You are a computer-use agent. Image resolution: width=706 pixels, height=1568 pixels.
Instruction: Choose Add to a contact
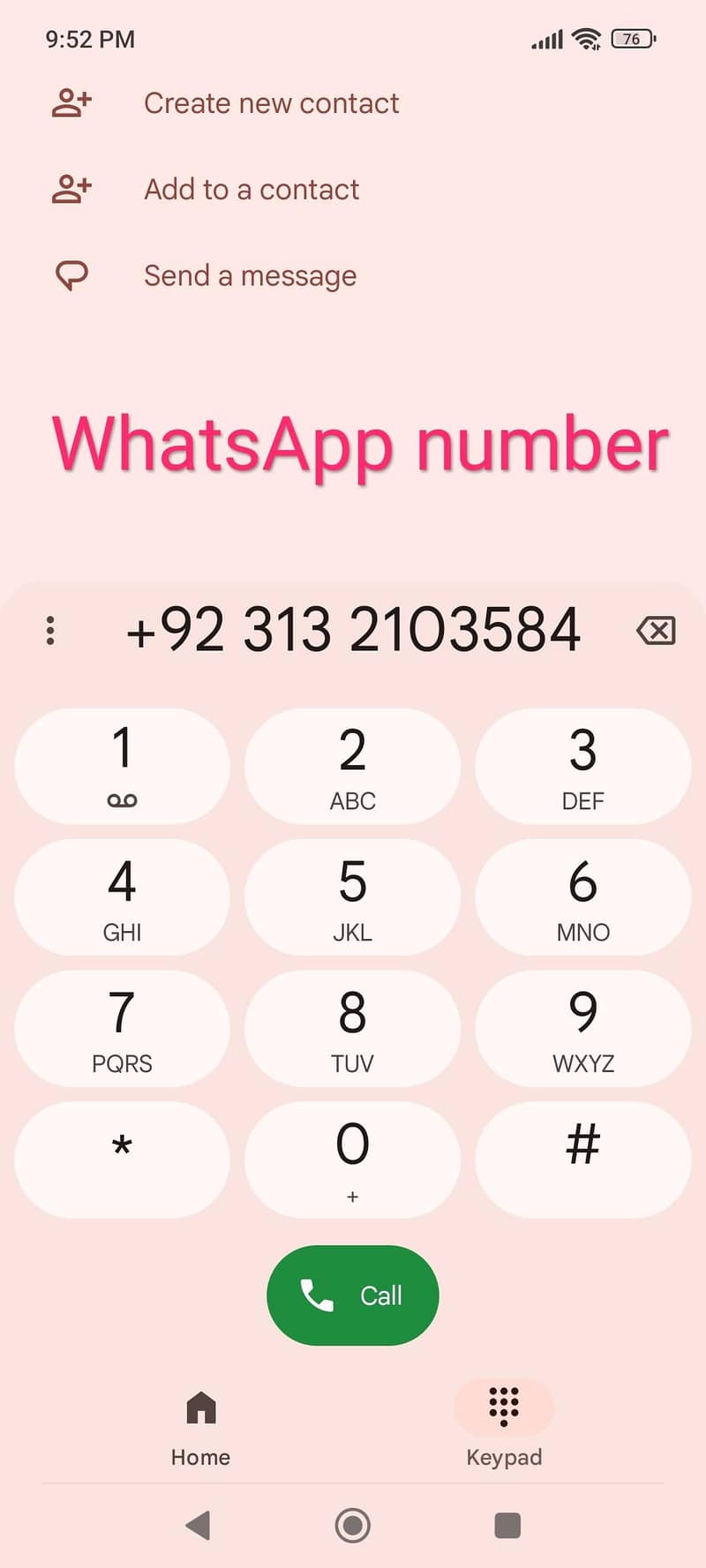pos(206,190)
